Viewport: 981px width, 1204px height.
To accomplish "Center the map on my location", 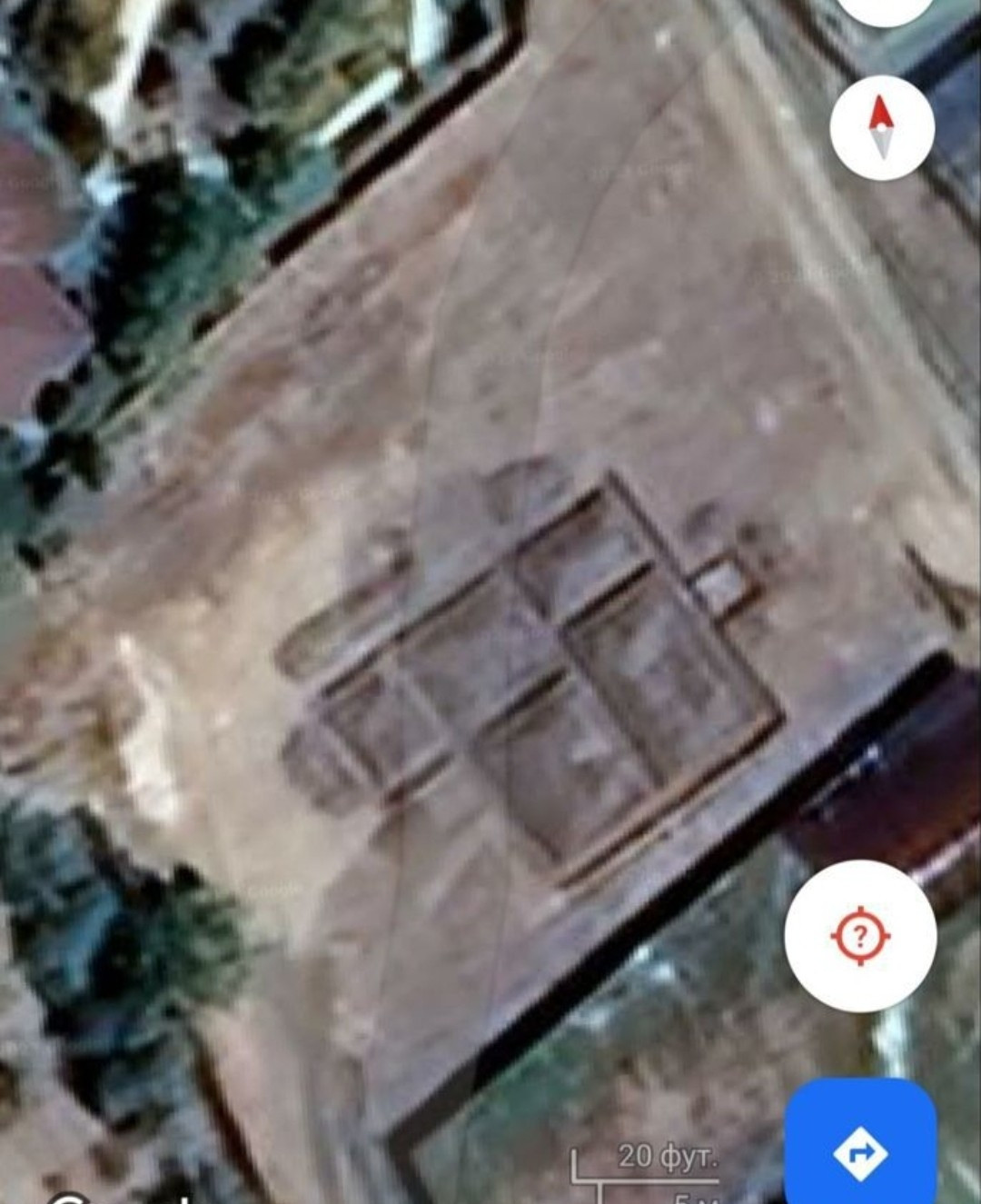I will point(860,935).
